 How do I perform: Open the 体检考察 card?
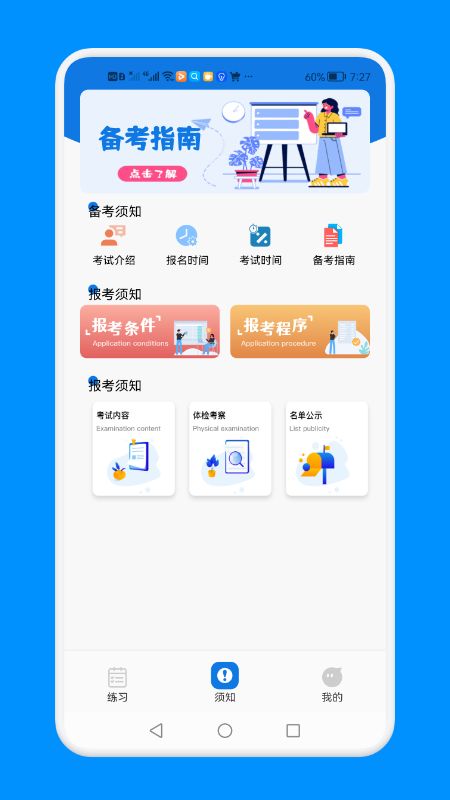click(x=230, y=448)
